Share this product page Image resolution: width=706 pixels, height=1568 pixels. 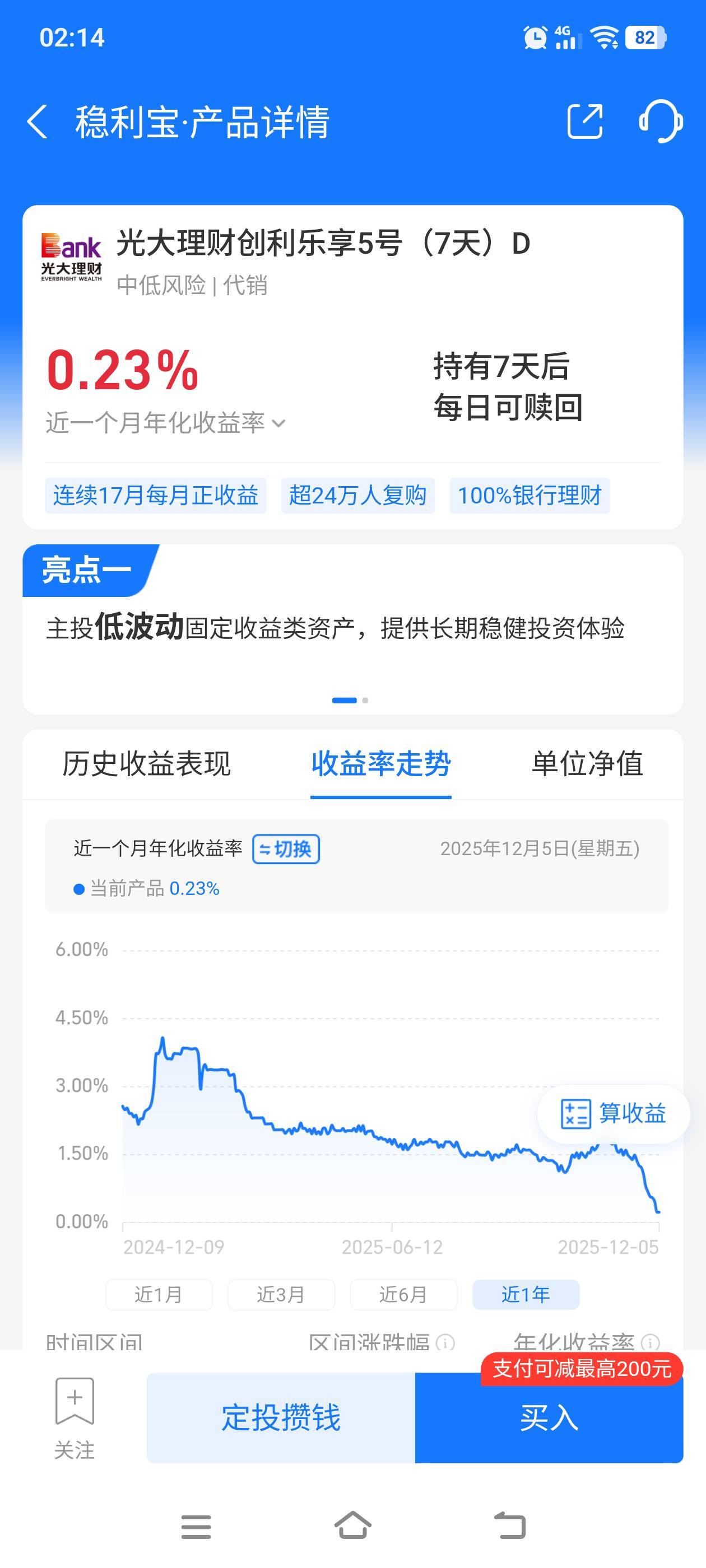585,122
